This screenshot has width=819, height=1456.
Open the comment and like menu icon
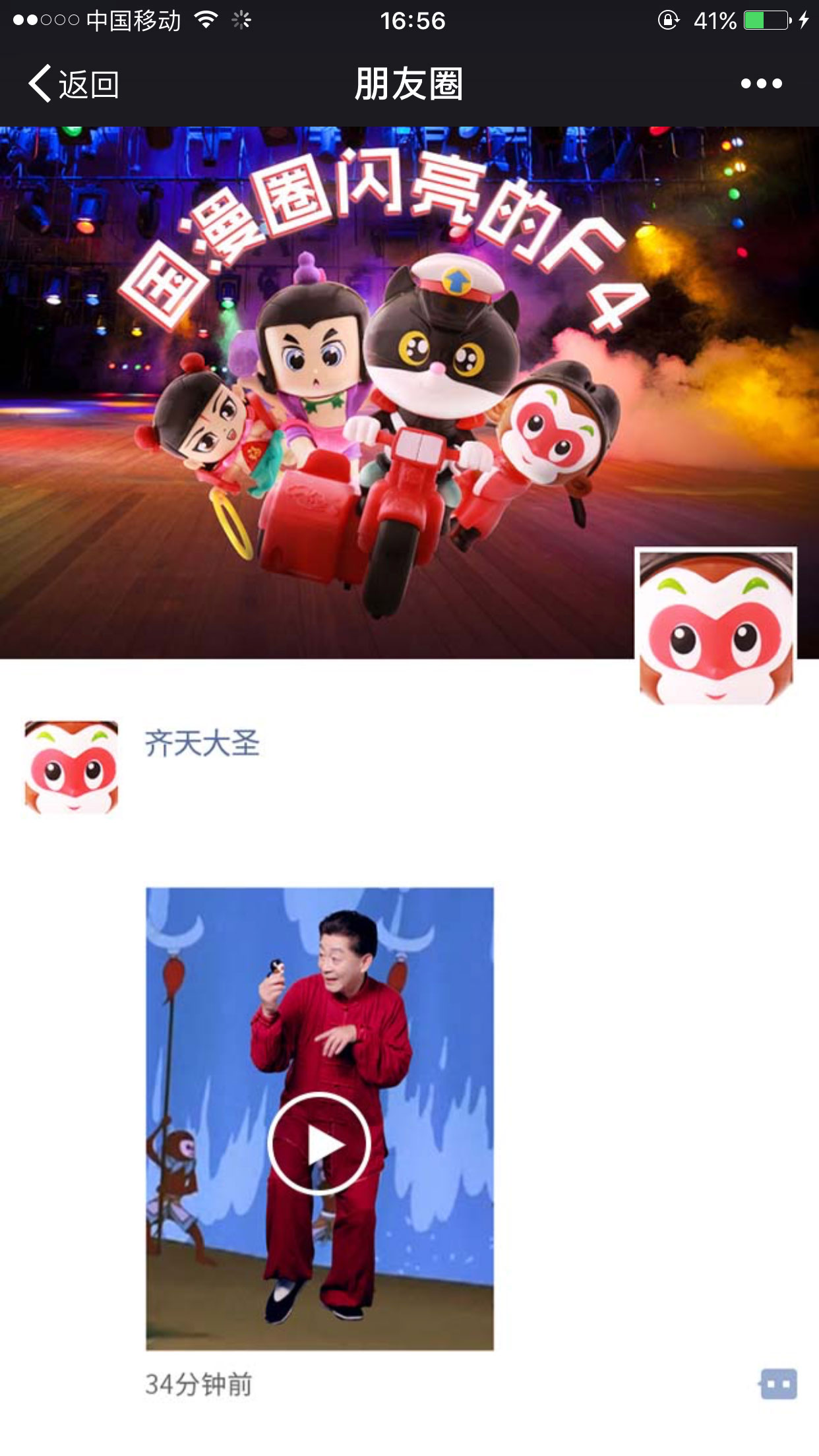pyautogui.click(x=778, y=1383)
